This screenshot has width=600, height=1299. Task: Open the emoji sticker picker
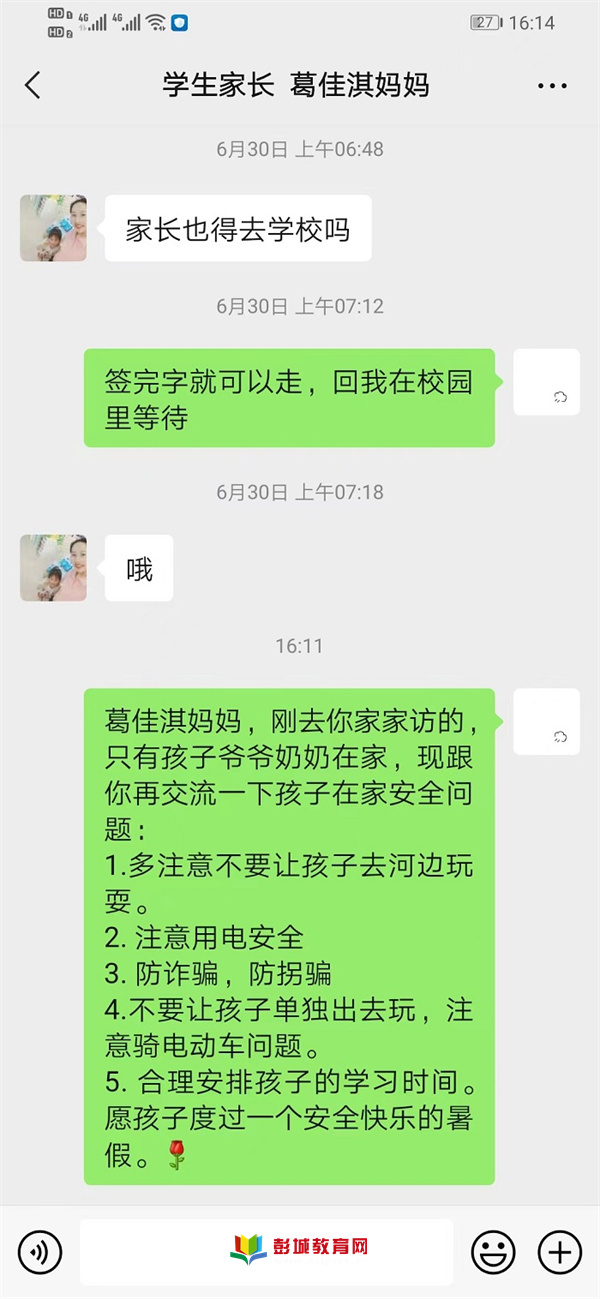493,1251
